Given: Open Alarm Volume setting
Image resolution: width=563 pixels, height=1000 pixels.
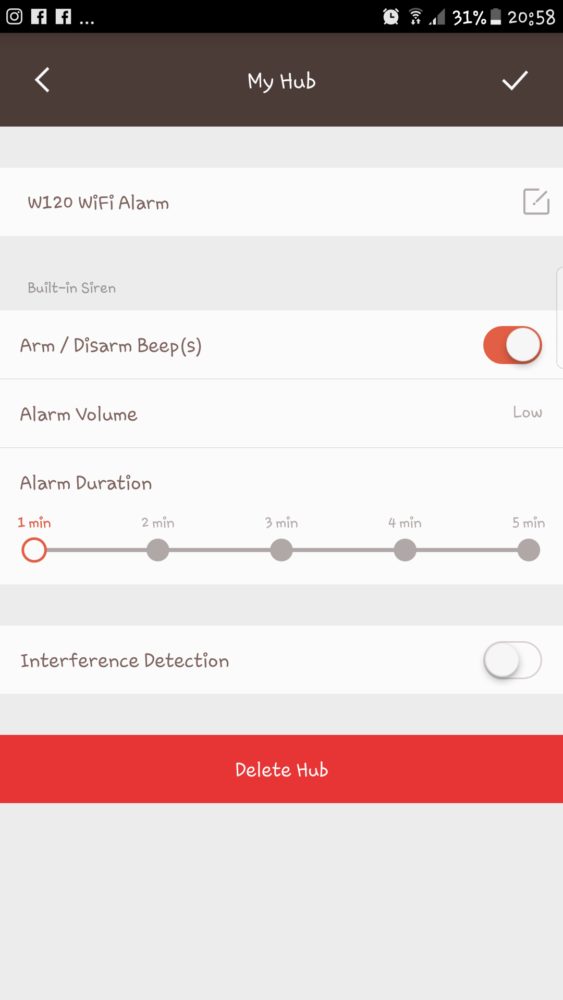Looking at the screenshot, I should pyautogui.click(x=281, y=413).
